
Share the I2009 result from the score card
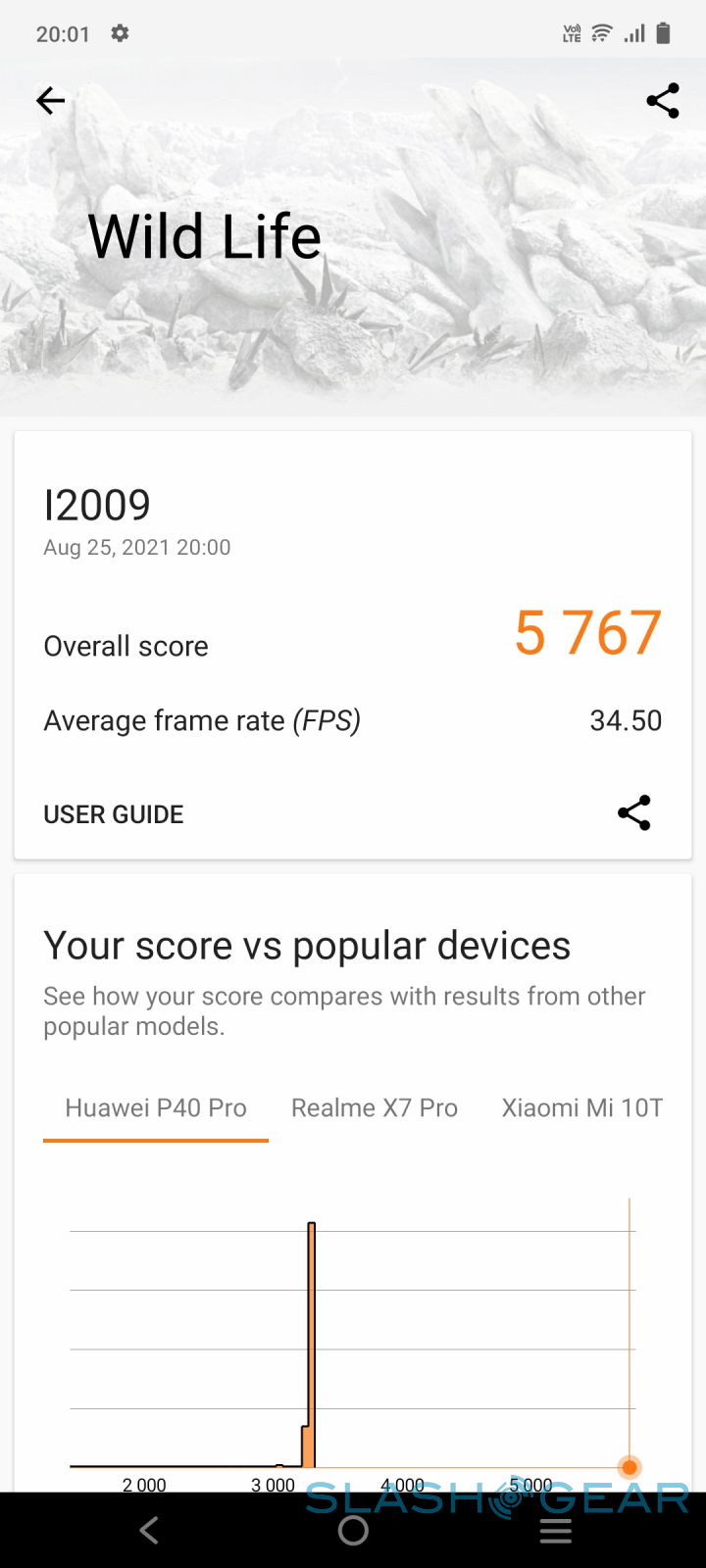[633, 813]
